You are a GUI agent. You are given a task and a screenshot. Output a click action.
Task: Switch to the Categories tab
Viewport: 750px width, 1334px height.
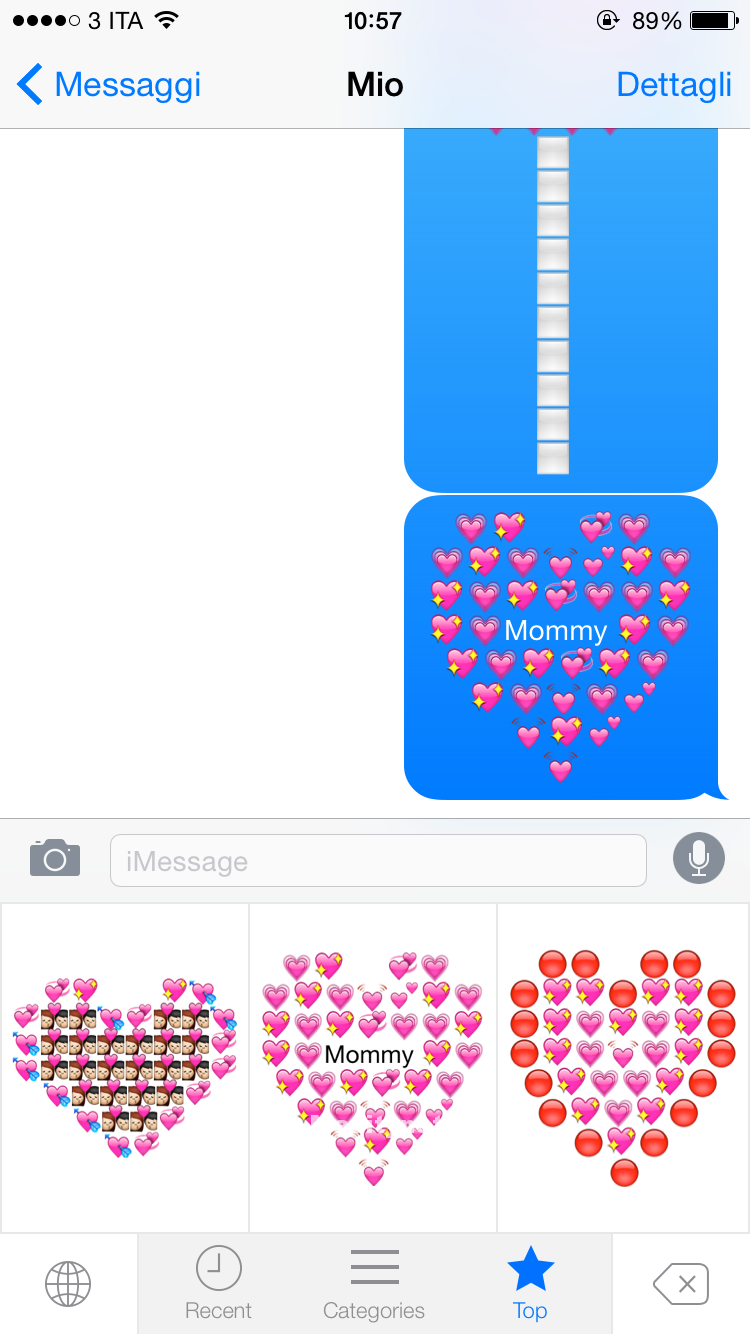[374, 1284]
